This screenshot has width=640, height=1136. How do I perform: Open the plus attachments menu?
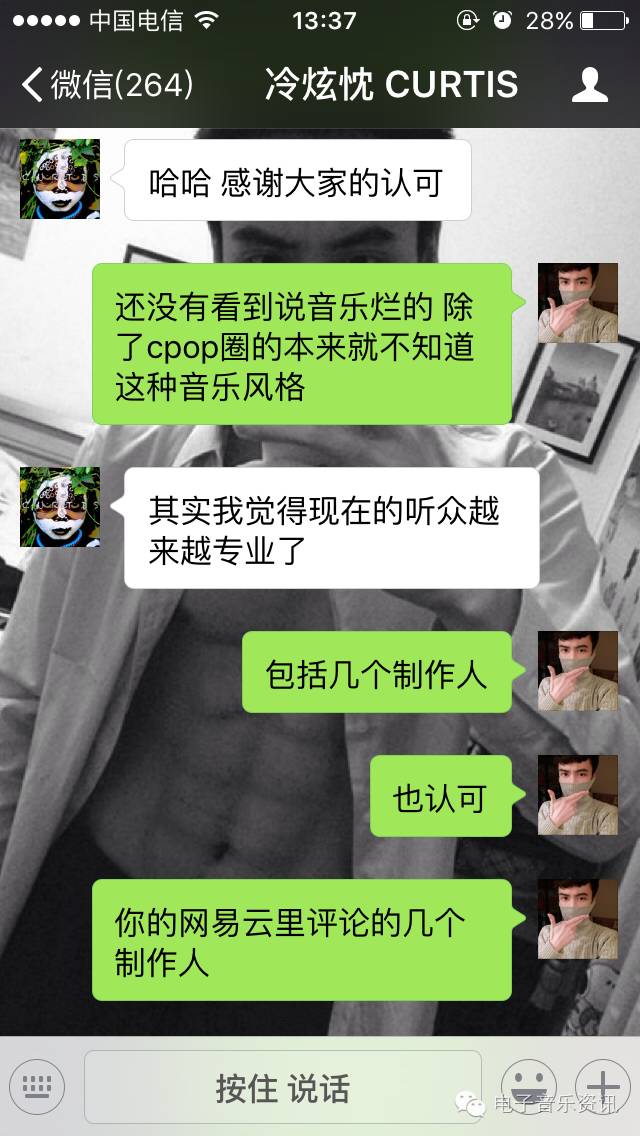(x=603, y=1085)
